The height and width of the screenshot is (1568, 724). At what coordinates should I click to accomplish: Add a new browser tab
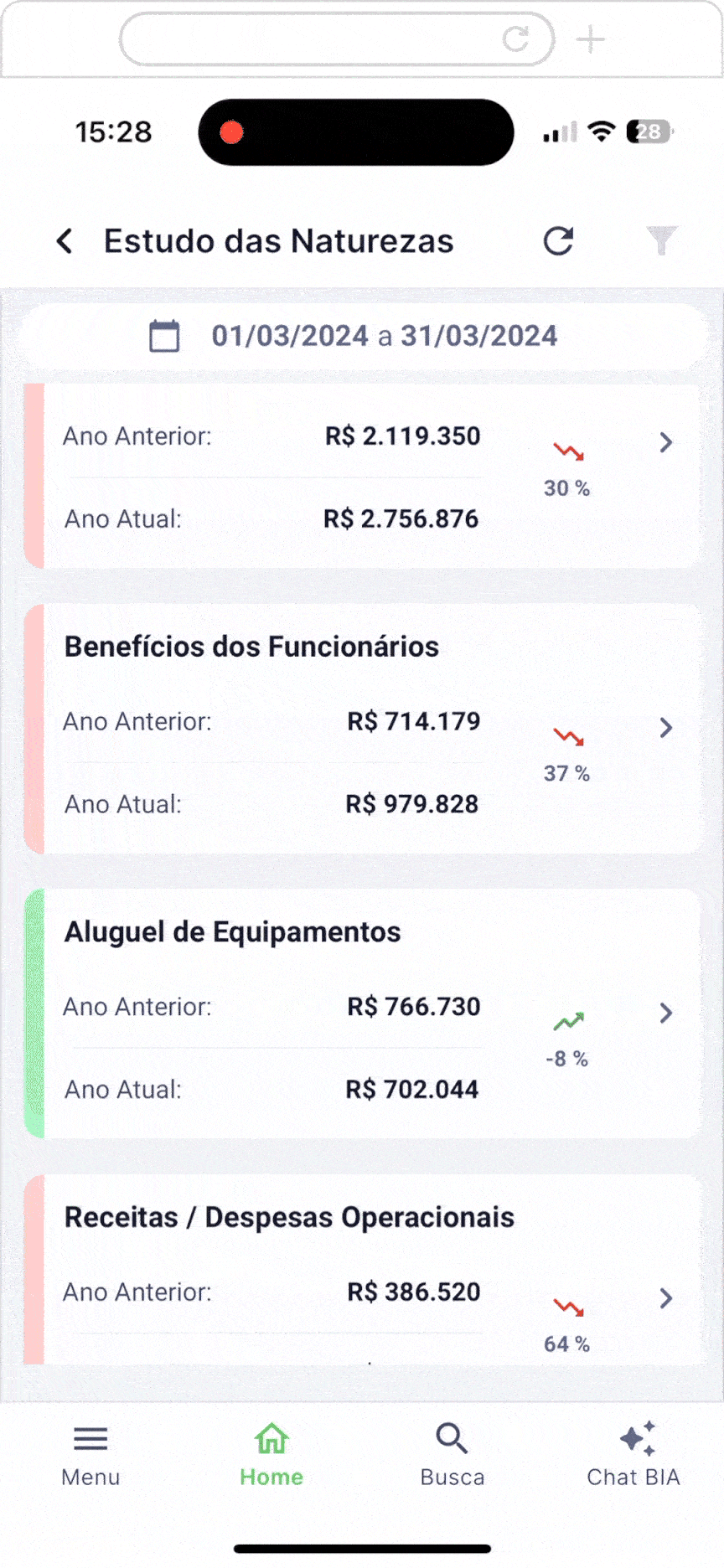tap(591, 39)
